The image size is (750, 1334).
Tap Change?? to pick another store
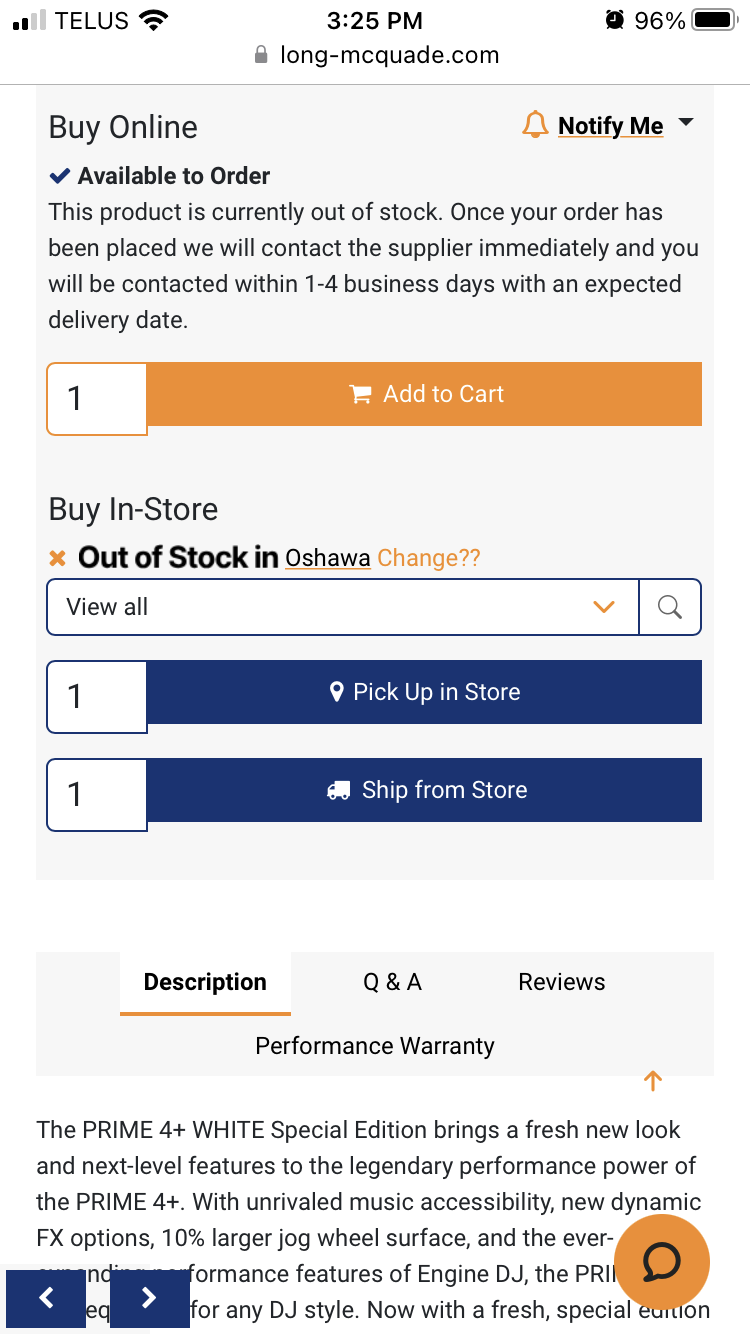pyautogui.click(x=429, y=558)
